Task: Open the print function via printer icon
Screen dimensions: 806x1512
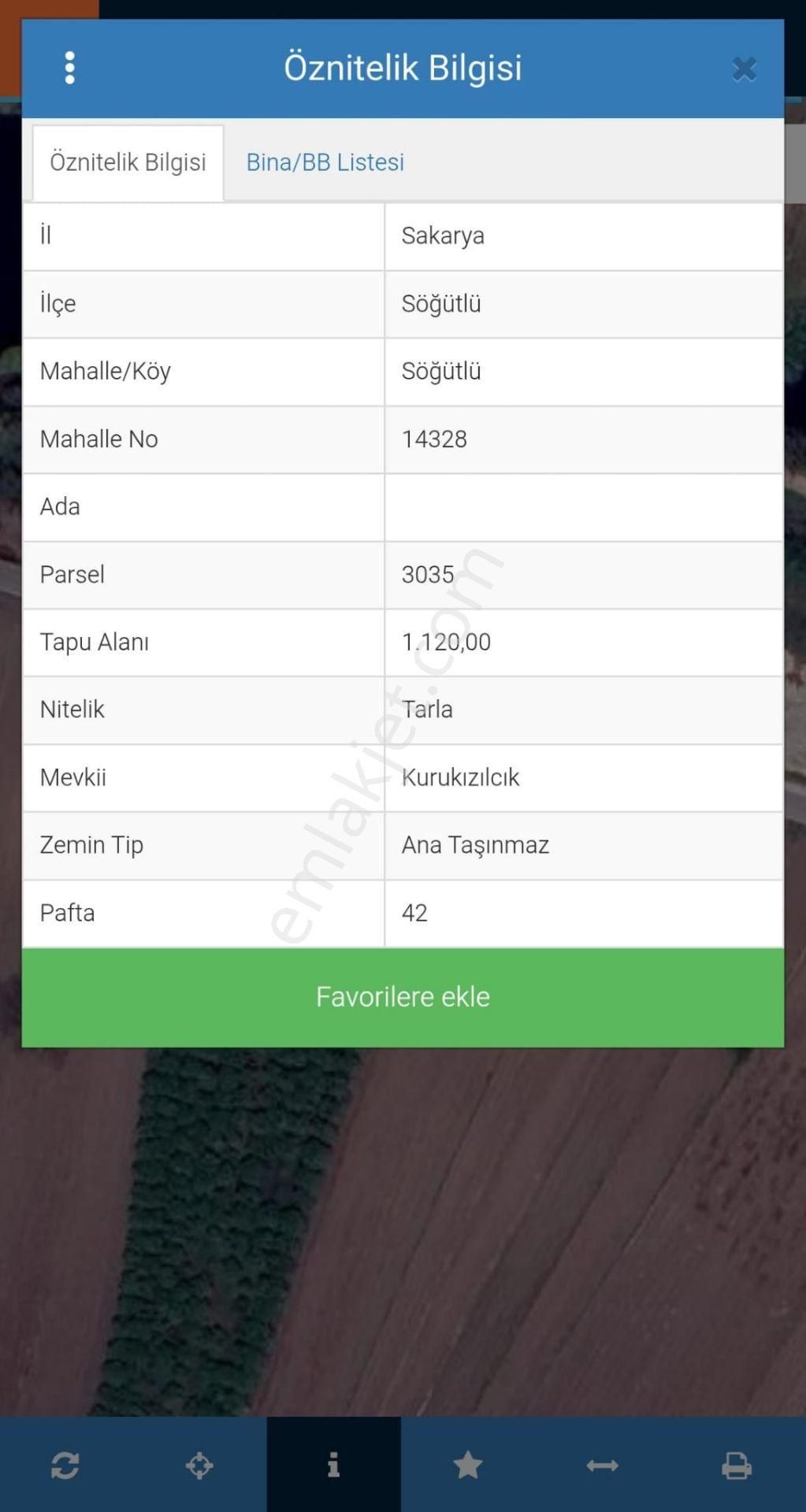Action: (x=737, y=1464)
